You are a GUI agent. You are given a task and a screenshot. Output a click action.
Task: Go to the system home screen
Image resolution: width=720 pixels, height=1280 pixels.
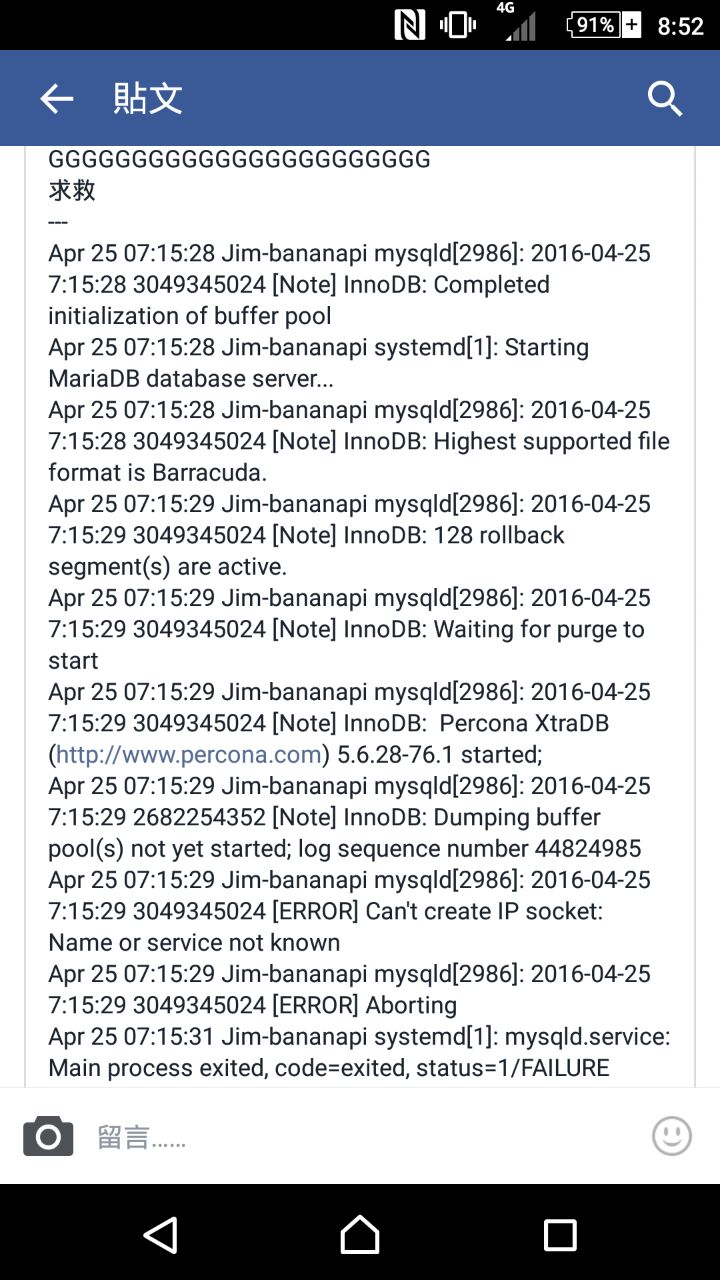(x=360, y=1234)
